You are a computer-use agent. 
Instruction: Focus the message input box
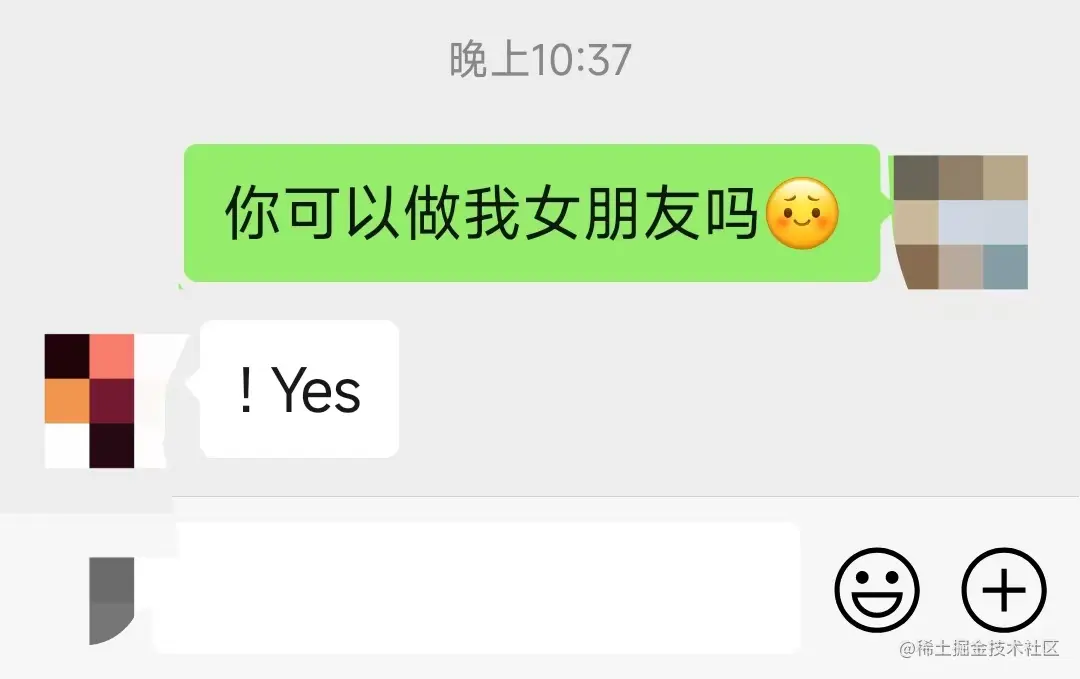click(x=477, y=588)
